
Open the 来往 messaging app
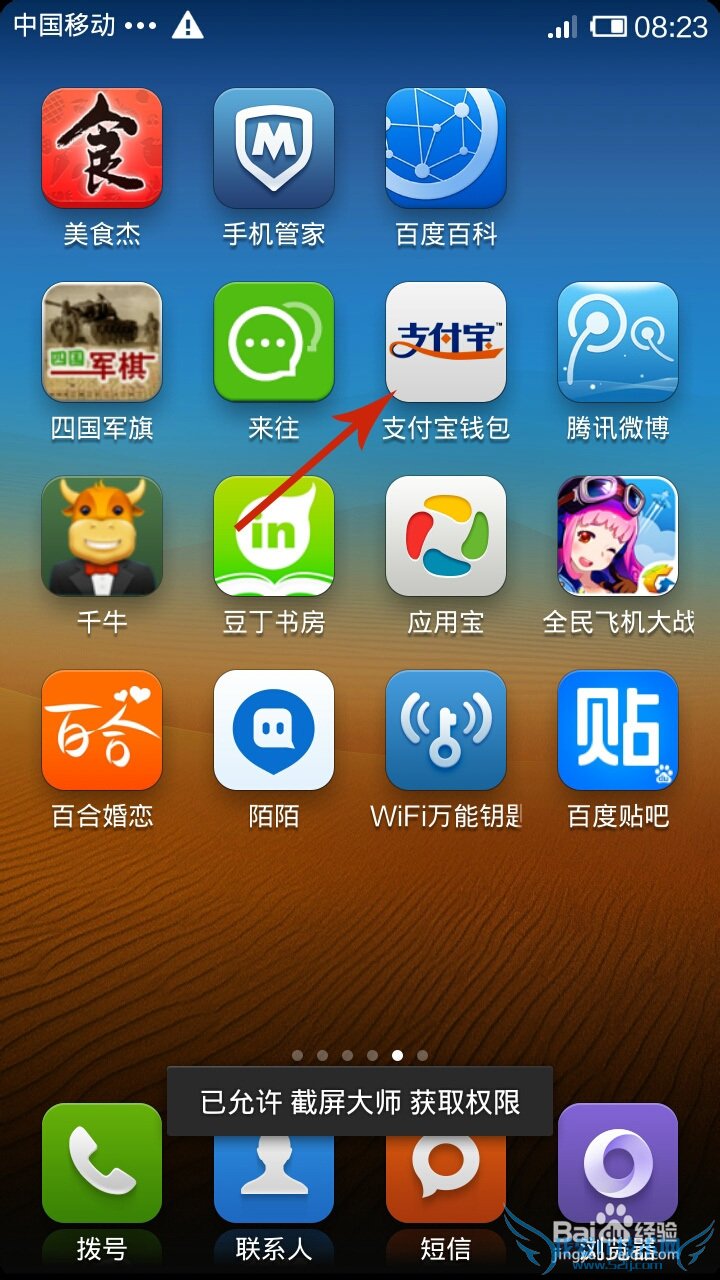tap(274, 342)
